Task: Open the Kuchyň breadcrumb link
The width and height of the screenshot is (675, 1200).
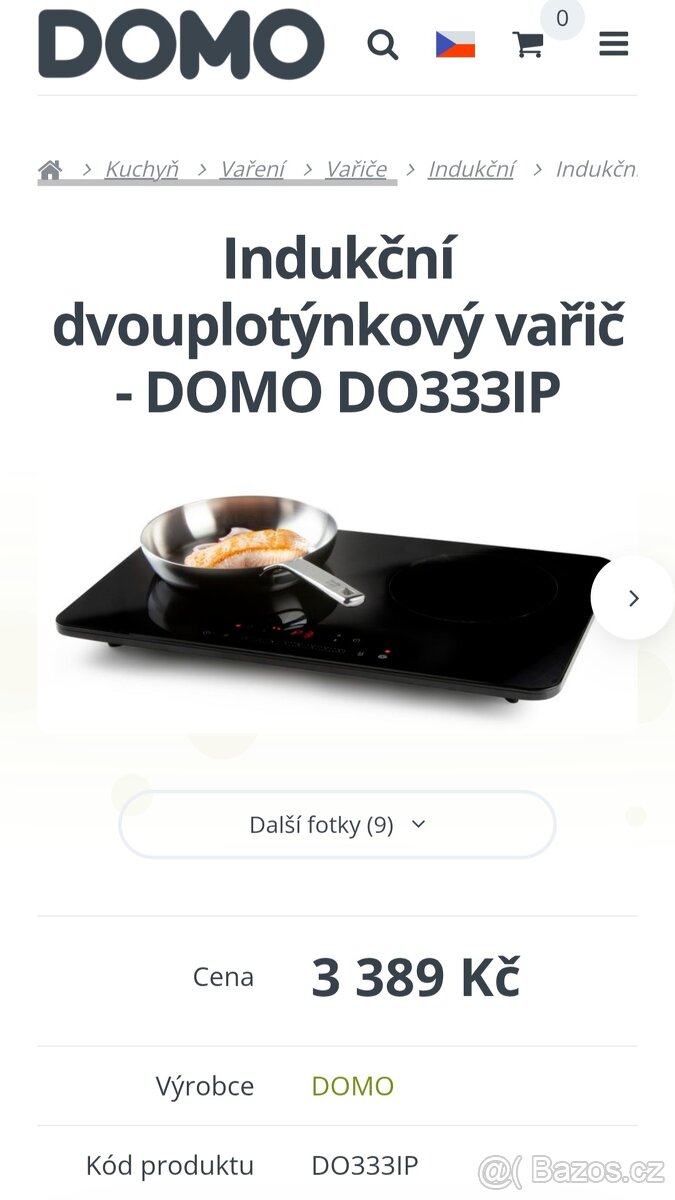Action: (x=141, y=169)
